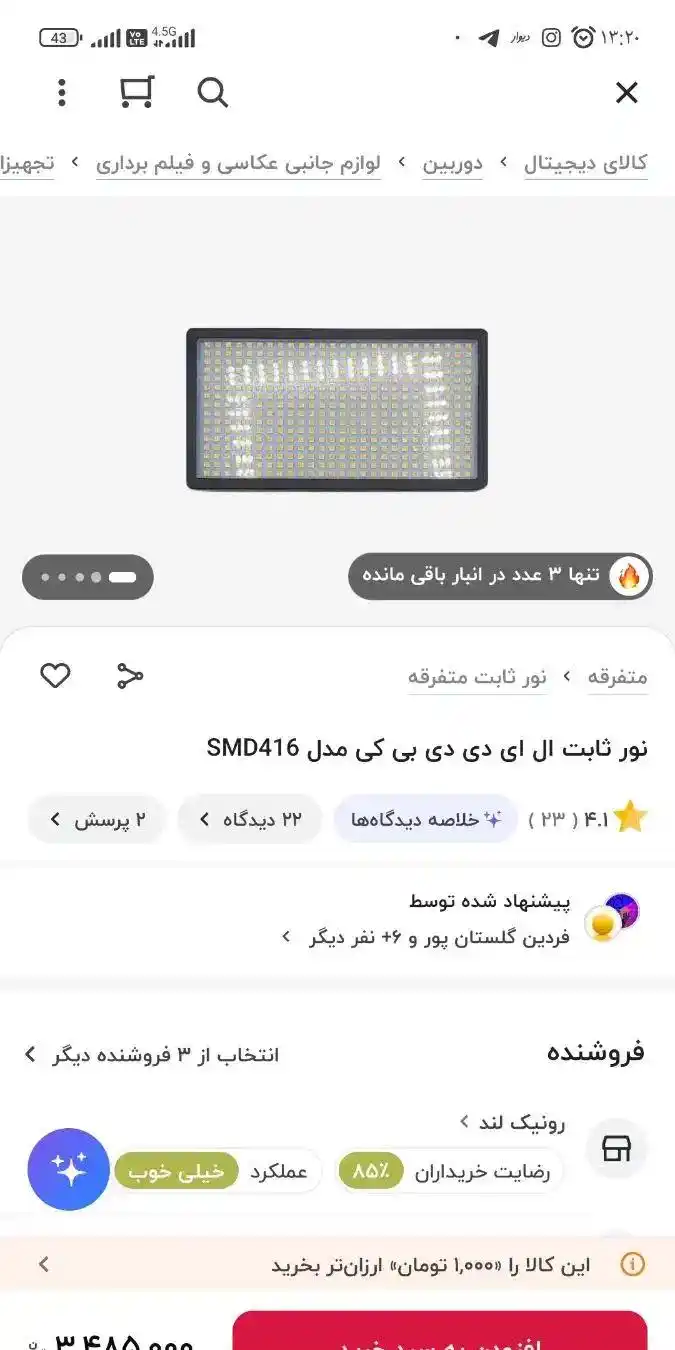This screenshot has height=1350, width=675.
Task: Open the three-dot overflow menu
Action: pyautogui.click(x=62, y=93)
